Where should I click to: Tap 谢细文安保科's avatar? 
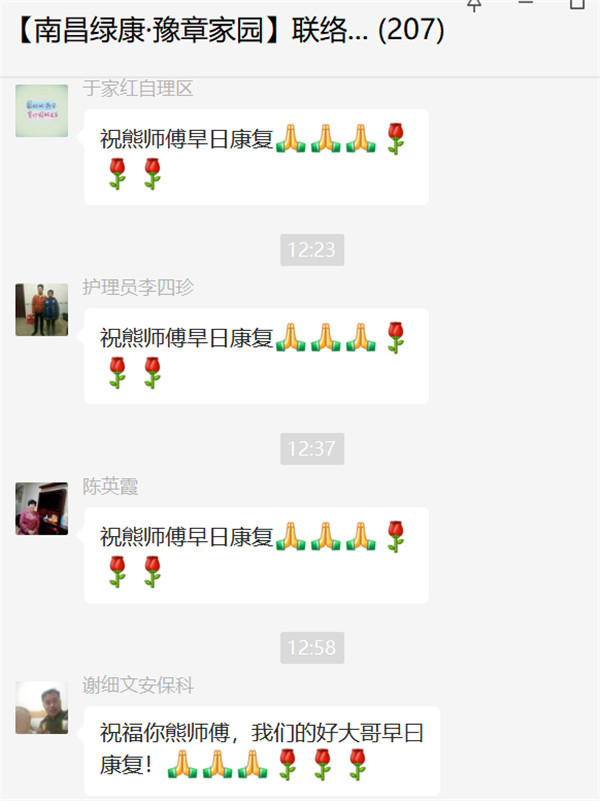[x=42, y=708]
